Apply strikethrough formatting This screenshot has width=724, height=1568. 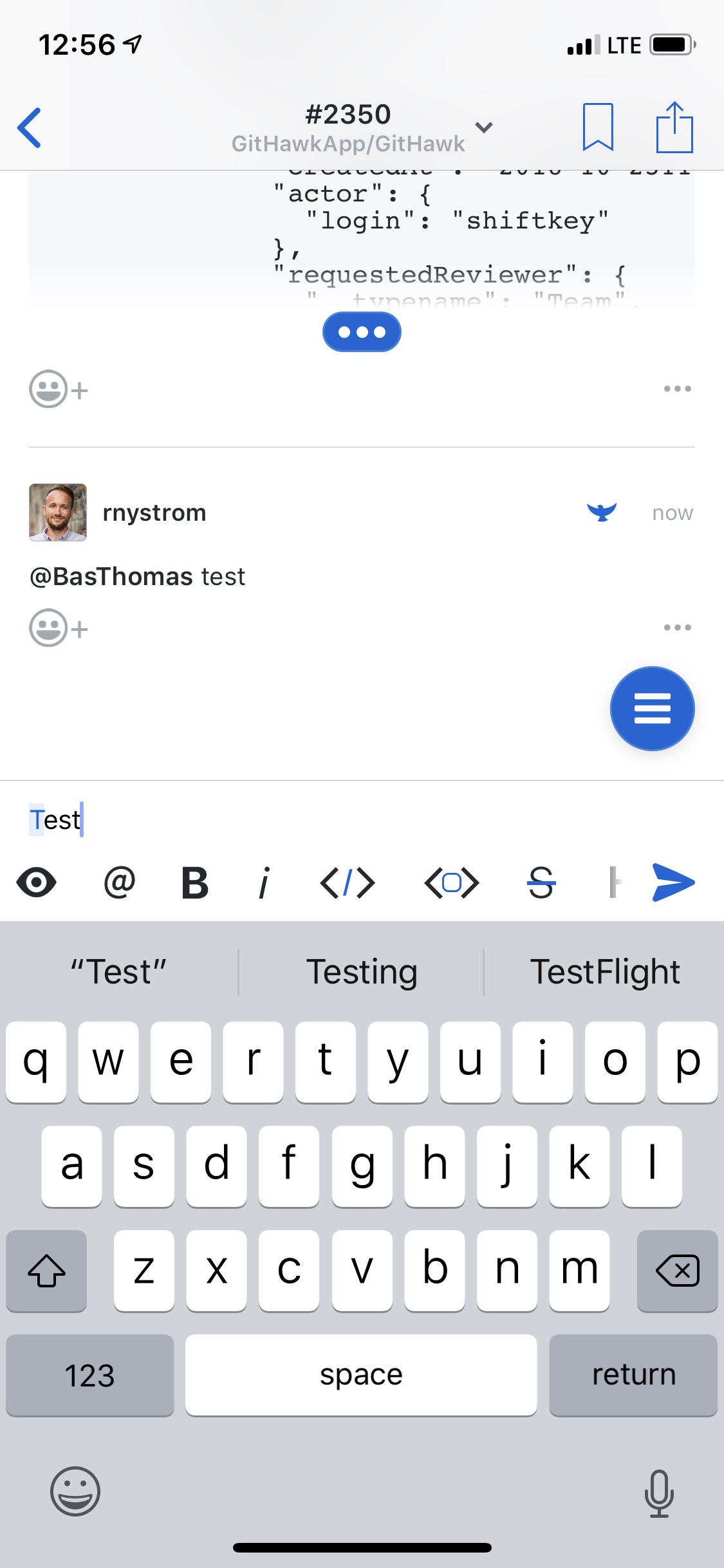point(541,882)
